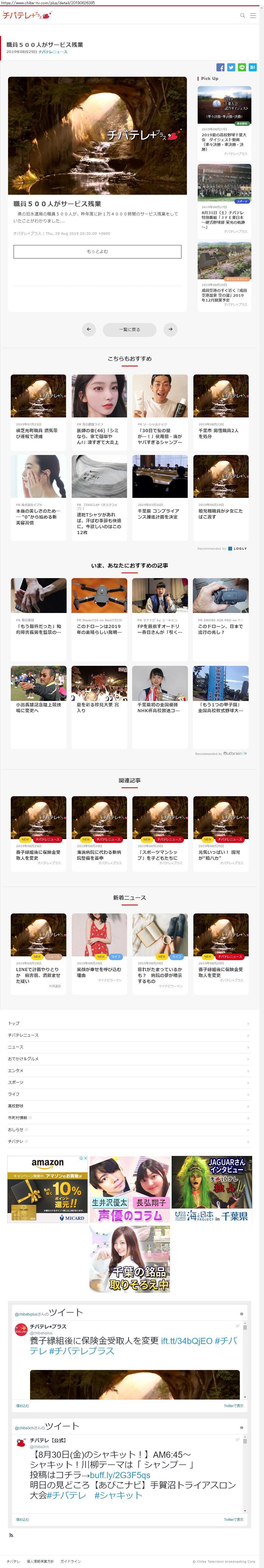This screenshot has height=1568, width=264.
Task: Open the チバテレニュース category link
Action: pos(53,52)
